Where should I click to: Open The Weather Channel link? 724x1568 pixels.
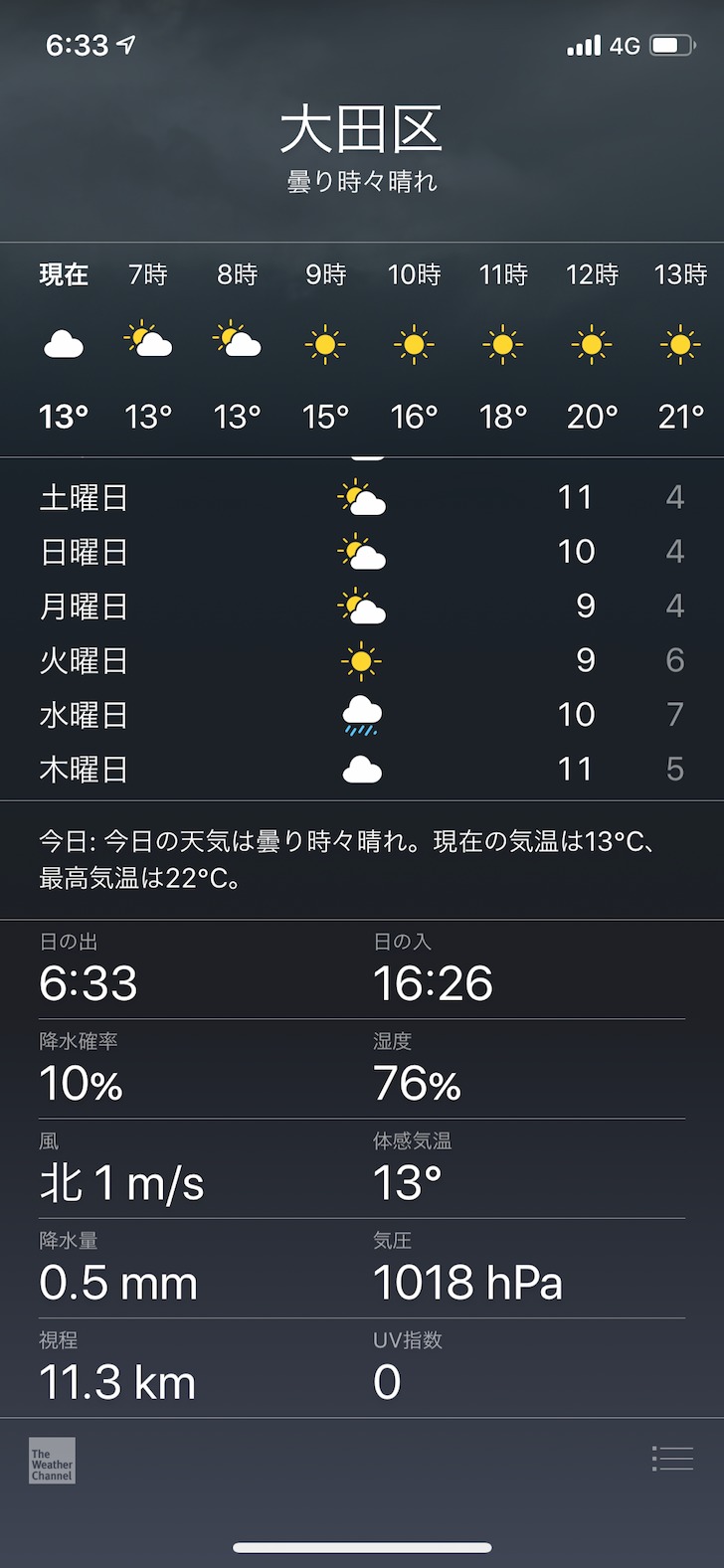point(52,1460)
